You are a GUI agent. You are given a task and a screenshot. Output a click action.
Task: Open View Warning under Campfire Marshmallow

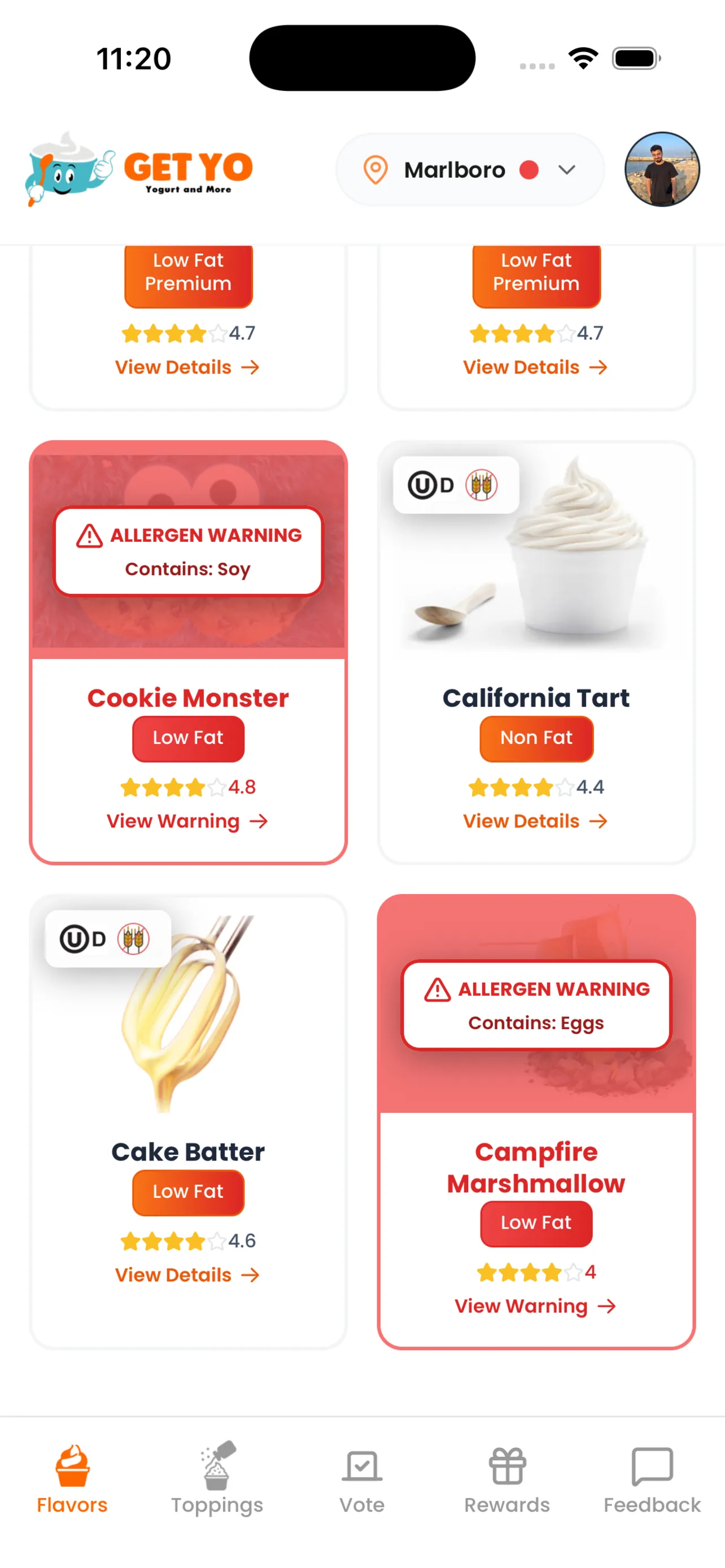tap(535, 1306)
